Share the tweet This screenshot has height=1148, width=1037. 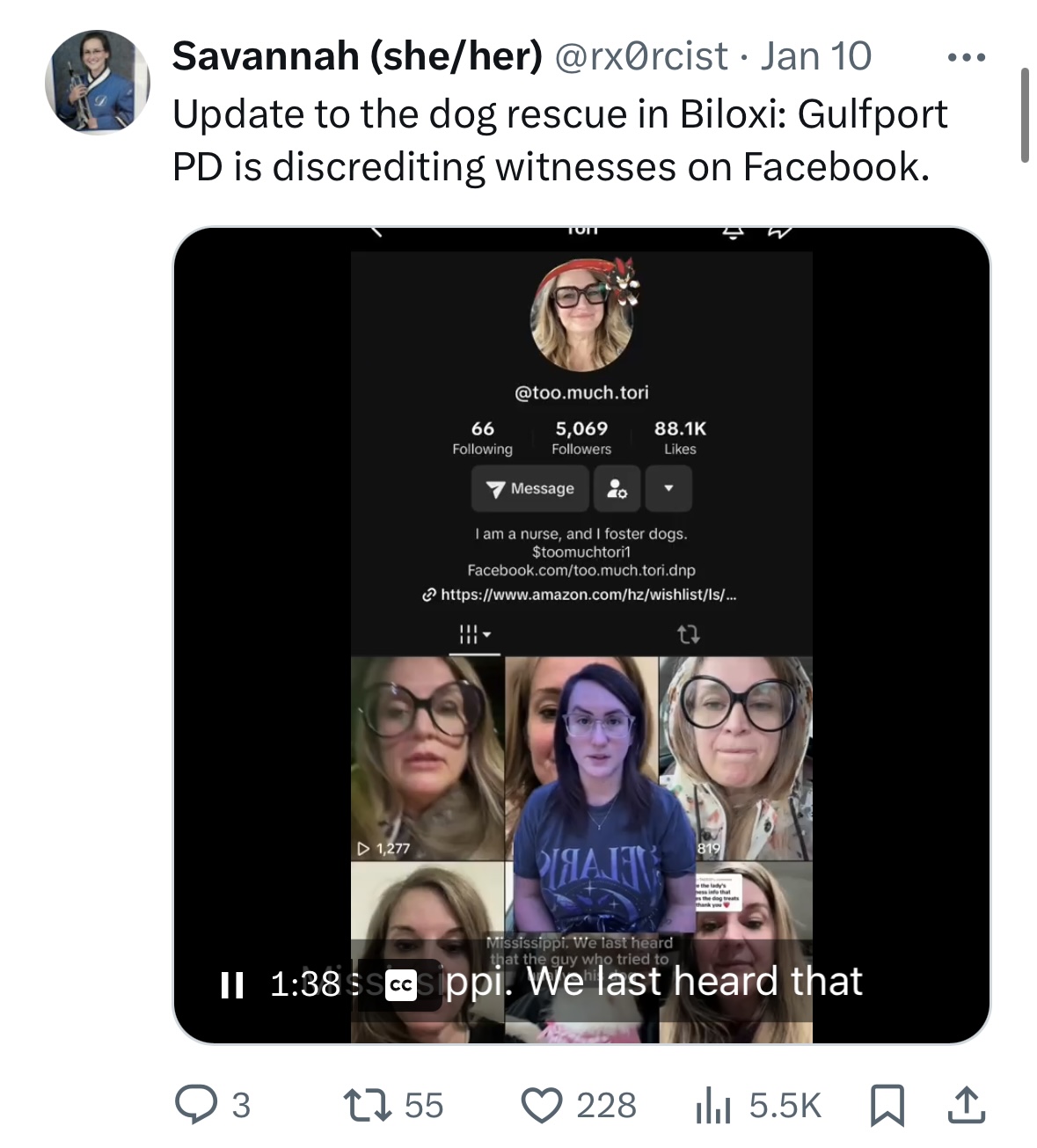pos(966,1106)
